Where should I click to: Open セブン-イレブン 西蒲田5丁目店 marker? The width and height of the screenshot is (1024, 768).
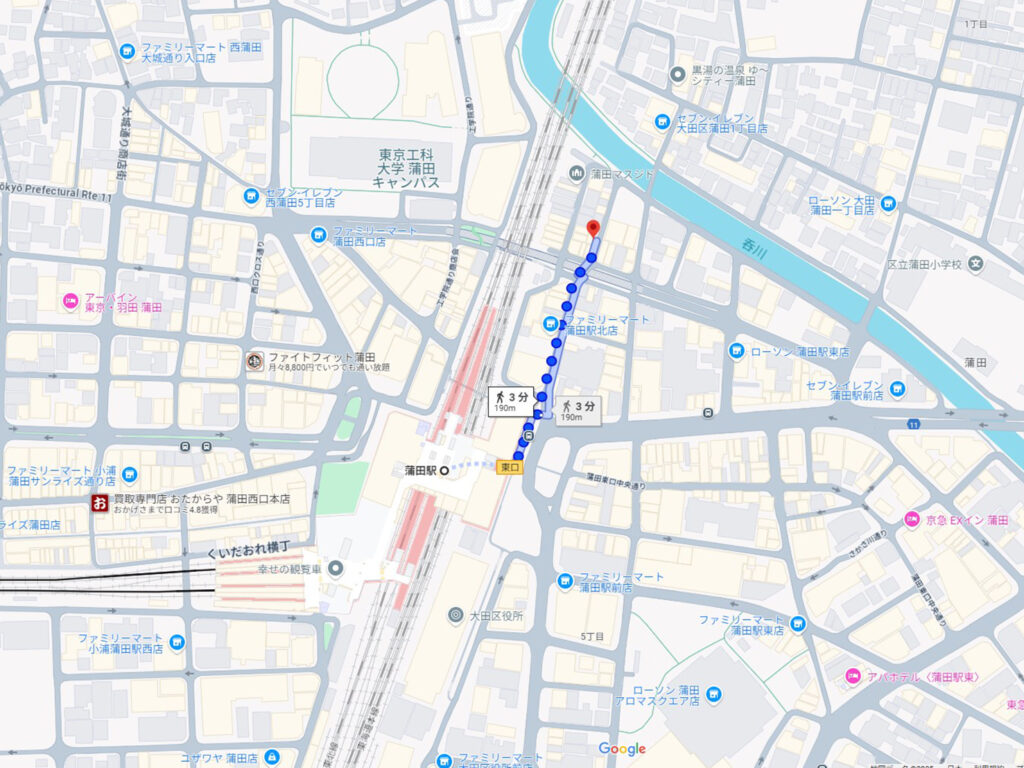click(x=250, y=196)
